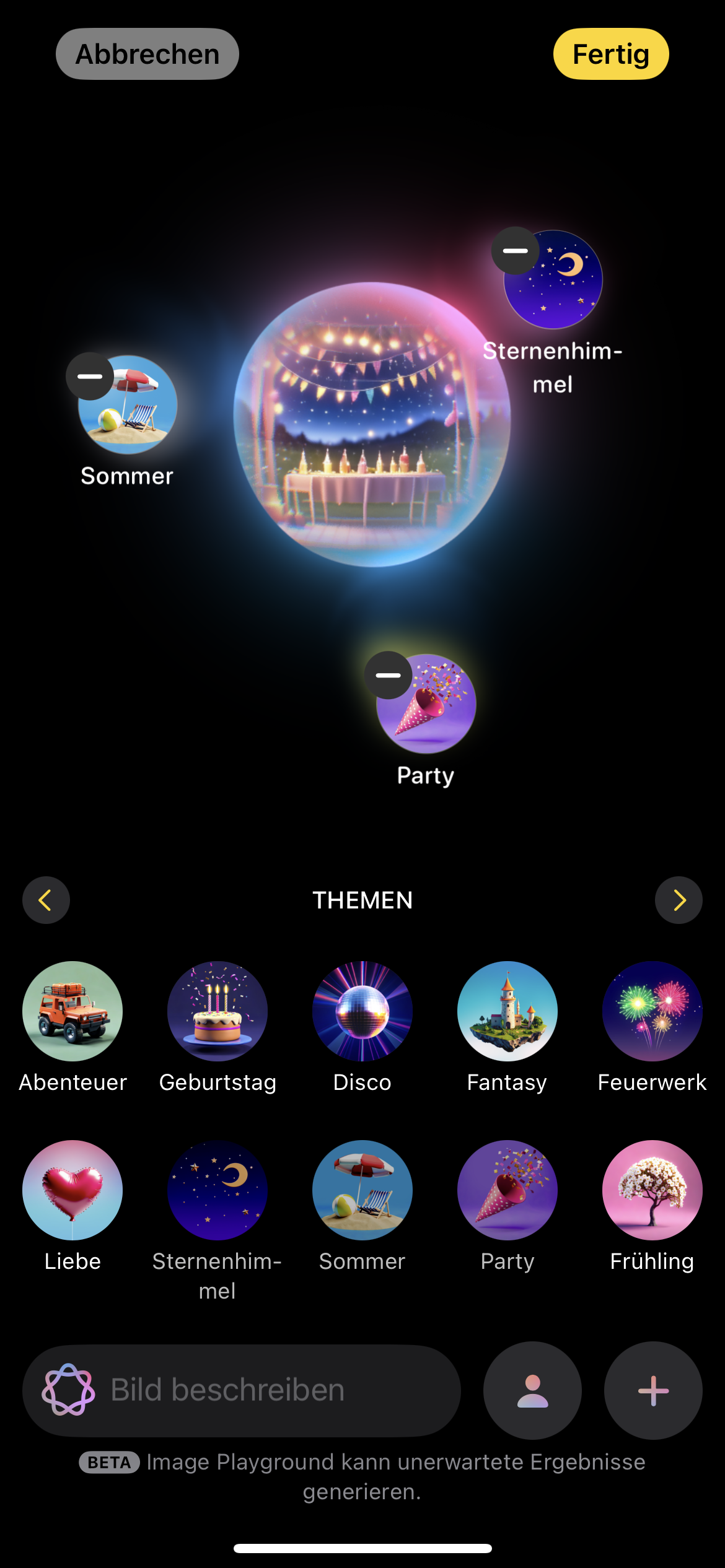Add the Fantasy theme
Viewport: 725px width, 1568px height.
(507, 1011)
